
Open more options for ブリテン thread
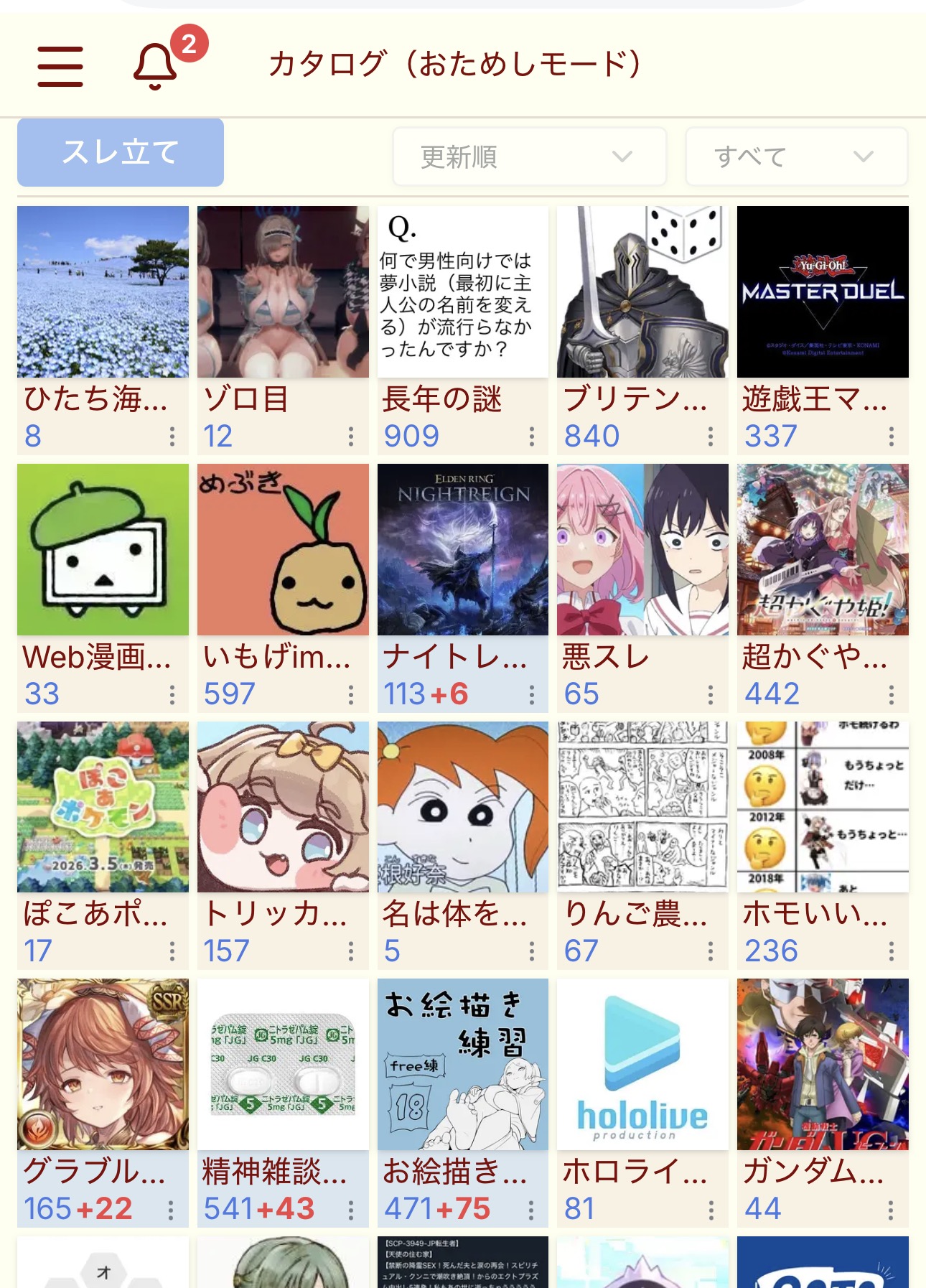711,437
